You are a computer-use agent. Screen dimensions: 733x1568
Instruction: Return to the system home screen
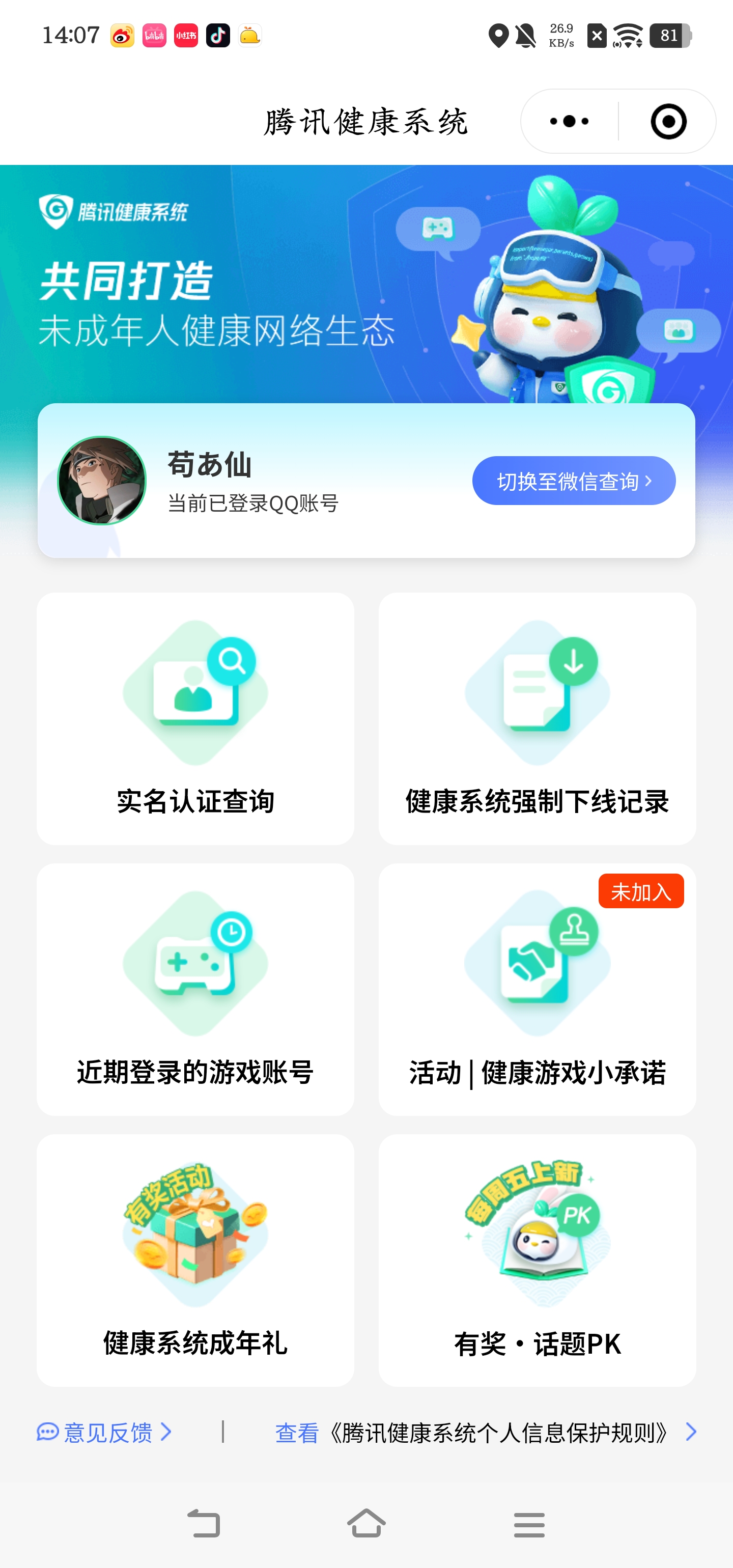pyautogui.click(x=366, y=1524)
